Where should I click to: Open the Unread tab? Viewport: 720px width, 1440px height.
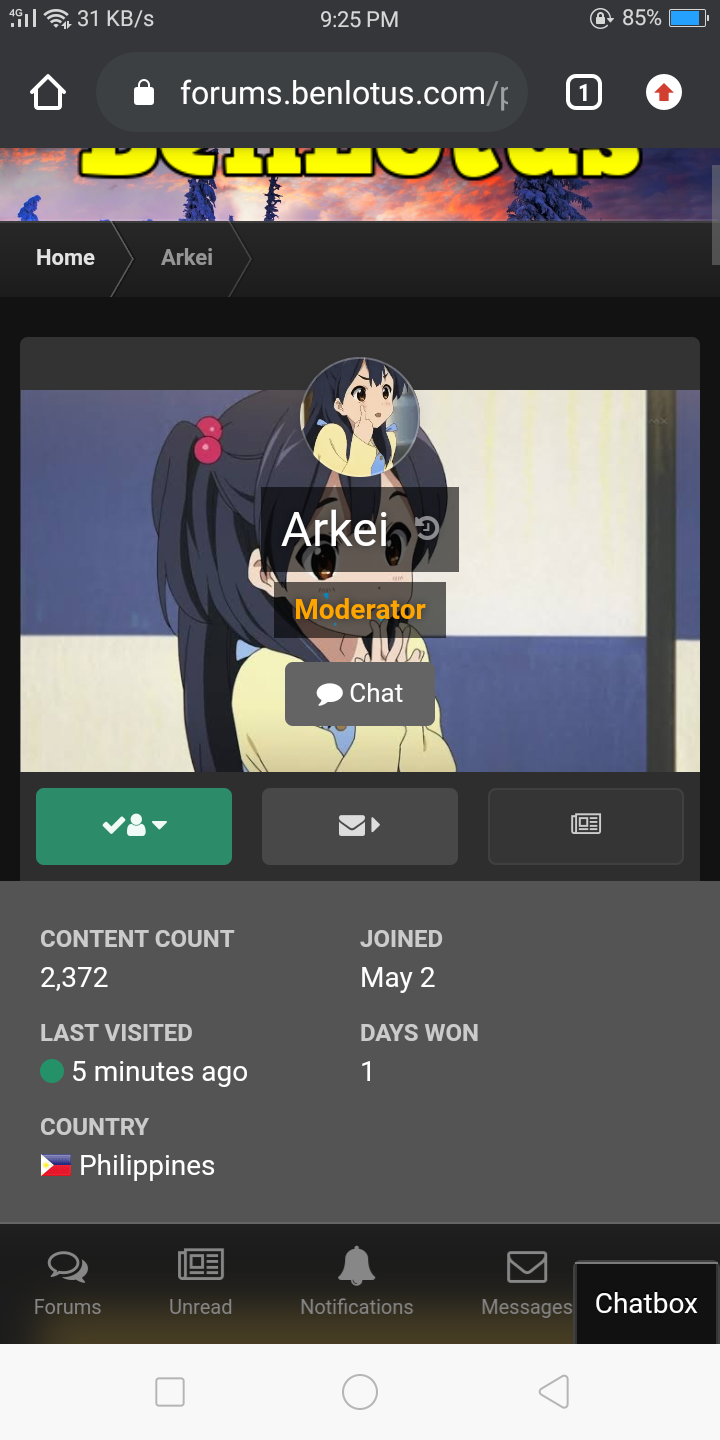pos(200,1284)
